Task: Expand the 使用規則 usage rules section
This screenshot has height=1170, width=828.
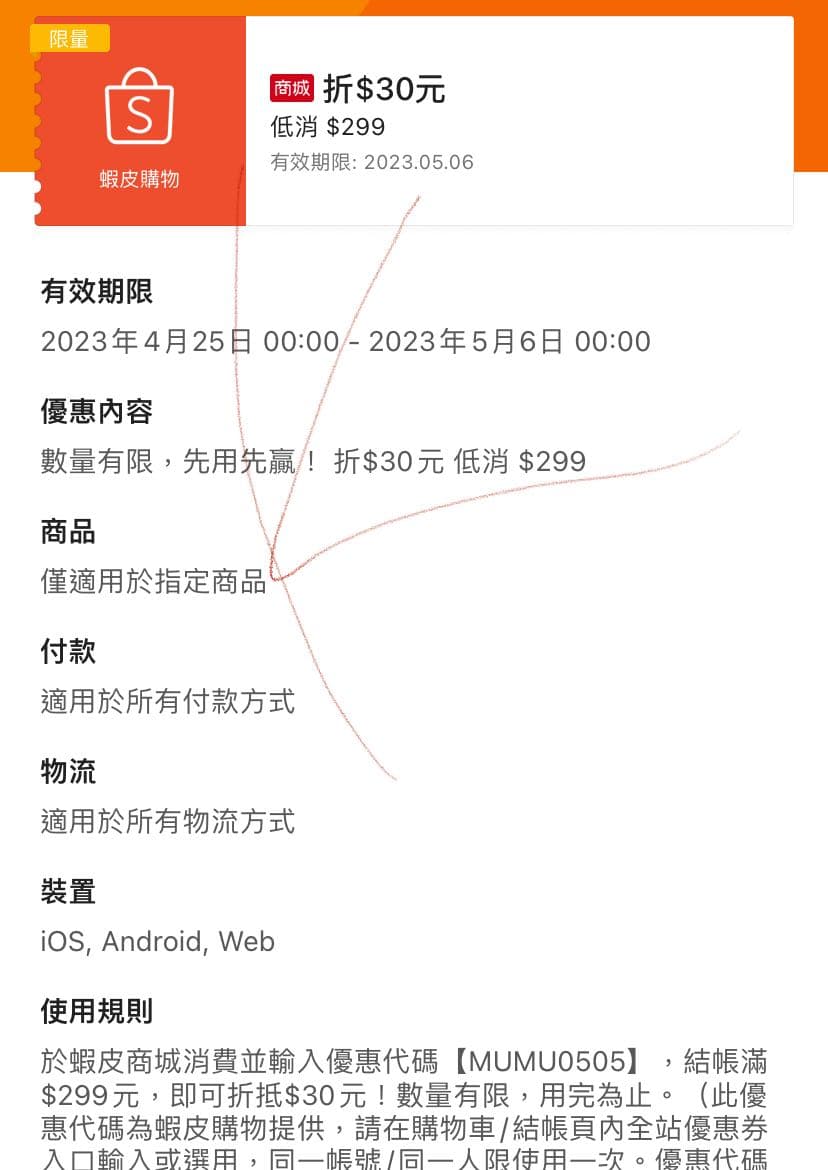Action: pyautogui.click(x=96, y=1012)
